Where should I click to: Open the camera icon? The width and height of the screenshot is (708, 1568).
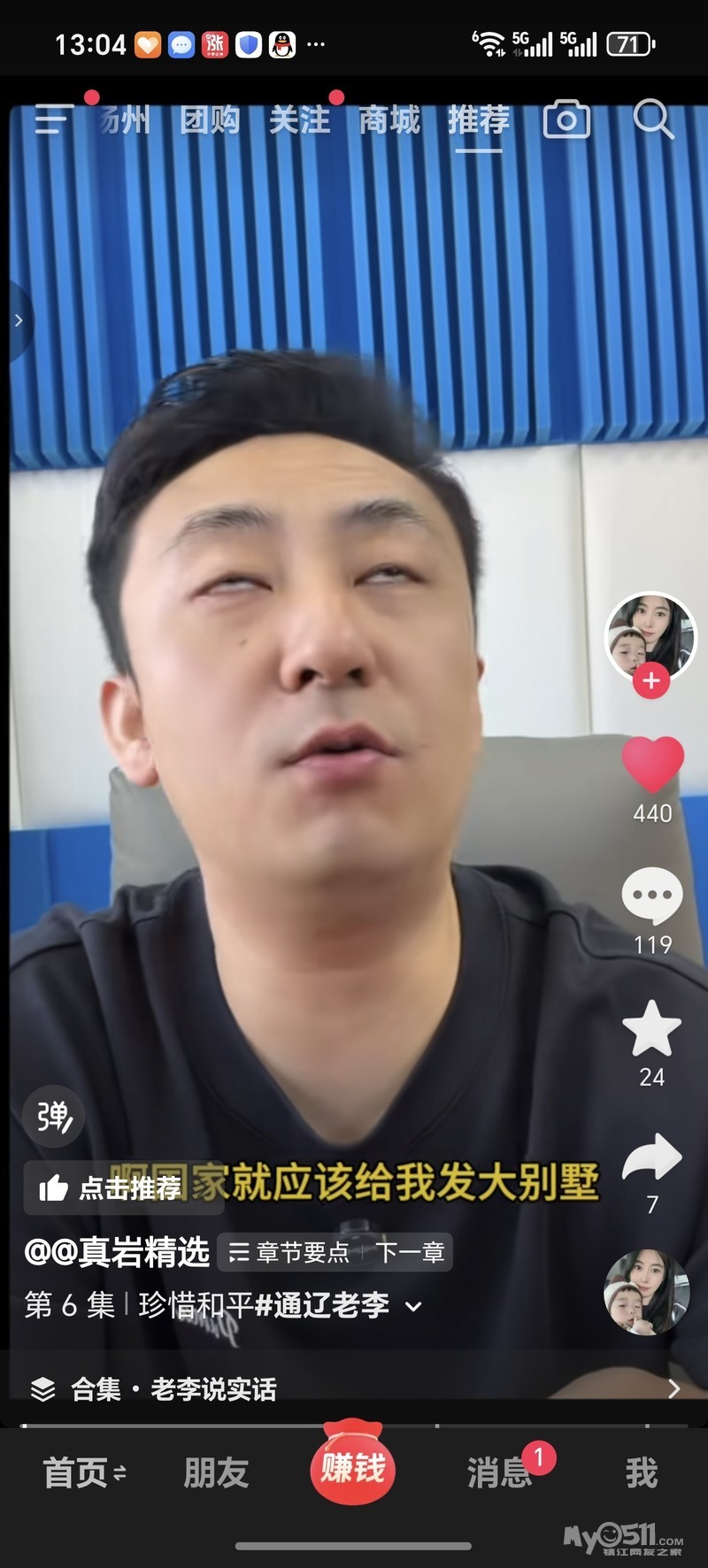[566, 119]
